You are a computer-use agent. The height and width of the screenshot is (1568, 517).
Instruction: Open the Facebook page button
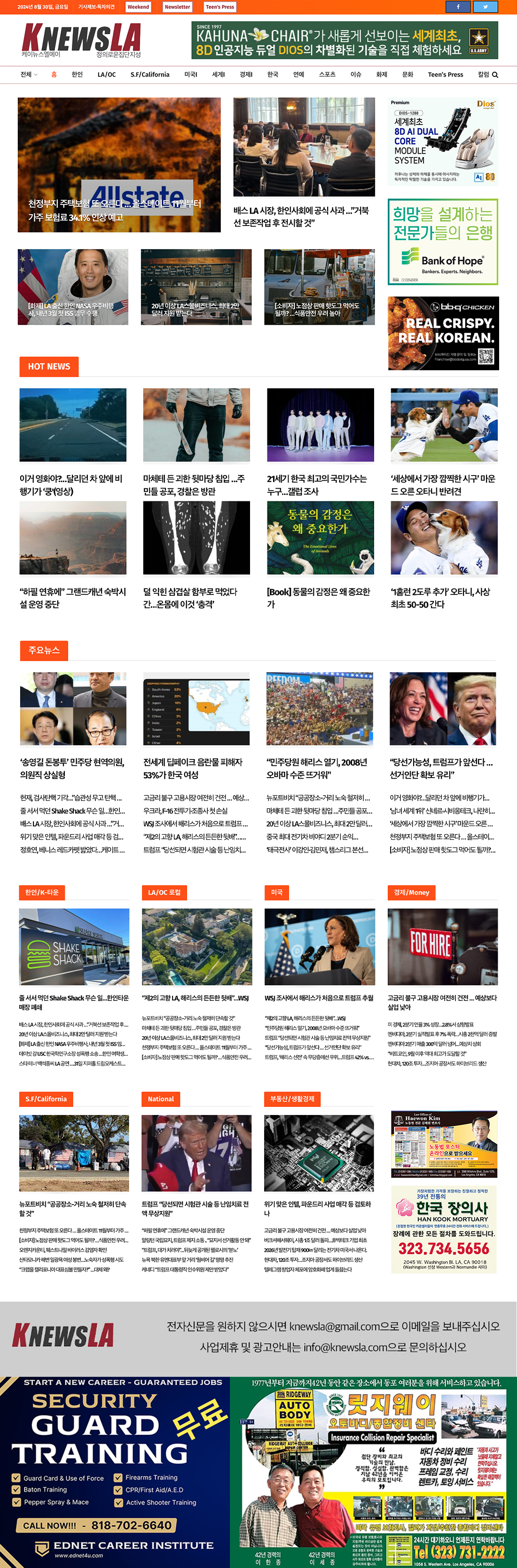[458, 7]
